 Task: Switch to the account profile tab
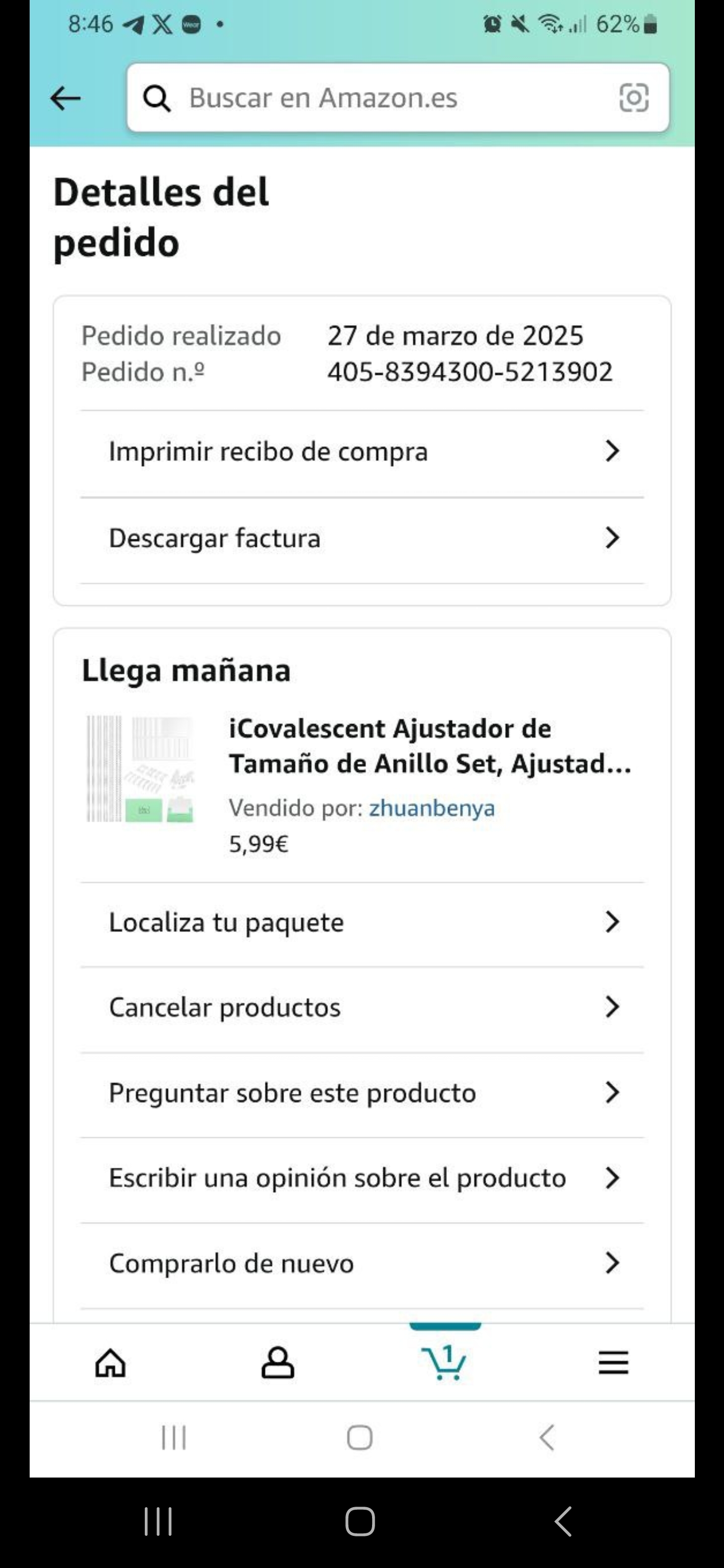click(x=278, y=1363)
